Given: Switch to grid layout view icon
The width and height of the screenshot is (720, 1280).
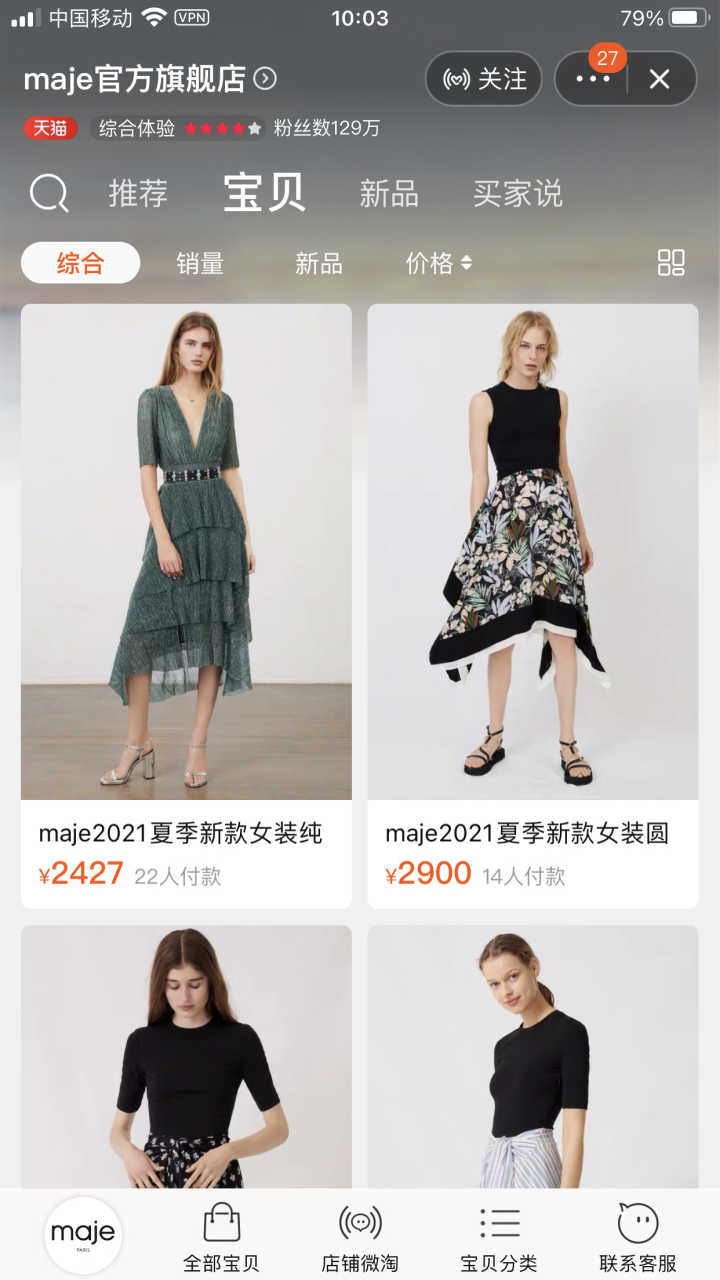Looking at the screenshot, I should tap(672, 261).
